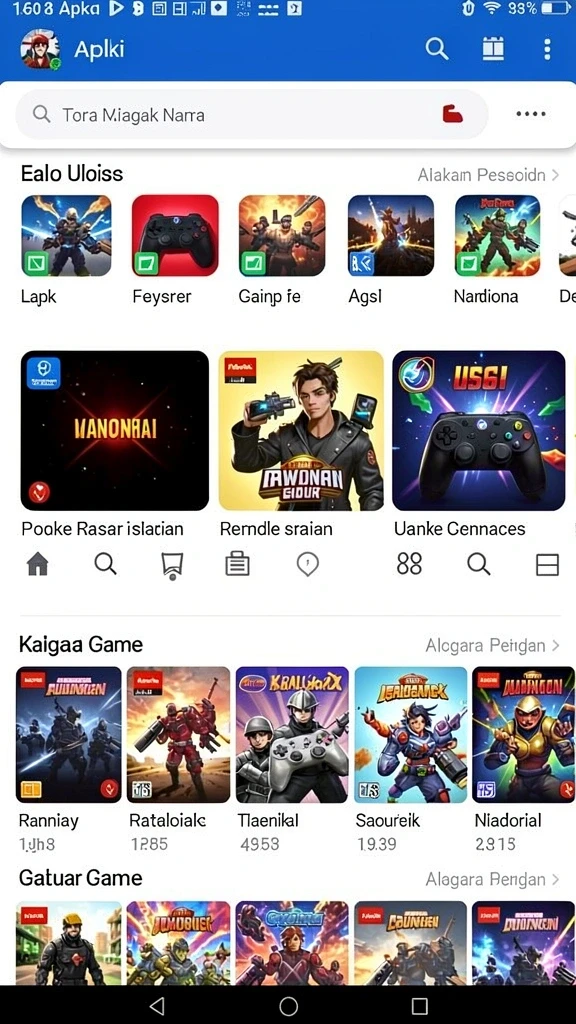This screenshot has width=576, height=1024.
Task: Open the Alagara Rengan link for Gatuar Game
Action: [492, 880]
